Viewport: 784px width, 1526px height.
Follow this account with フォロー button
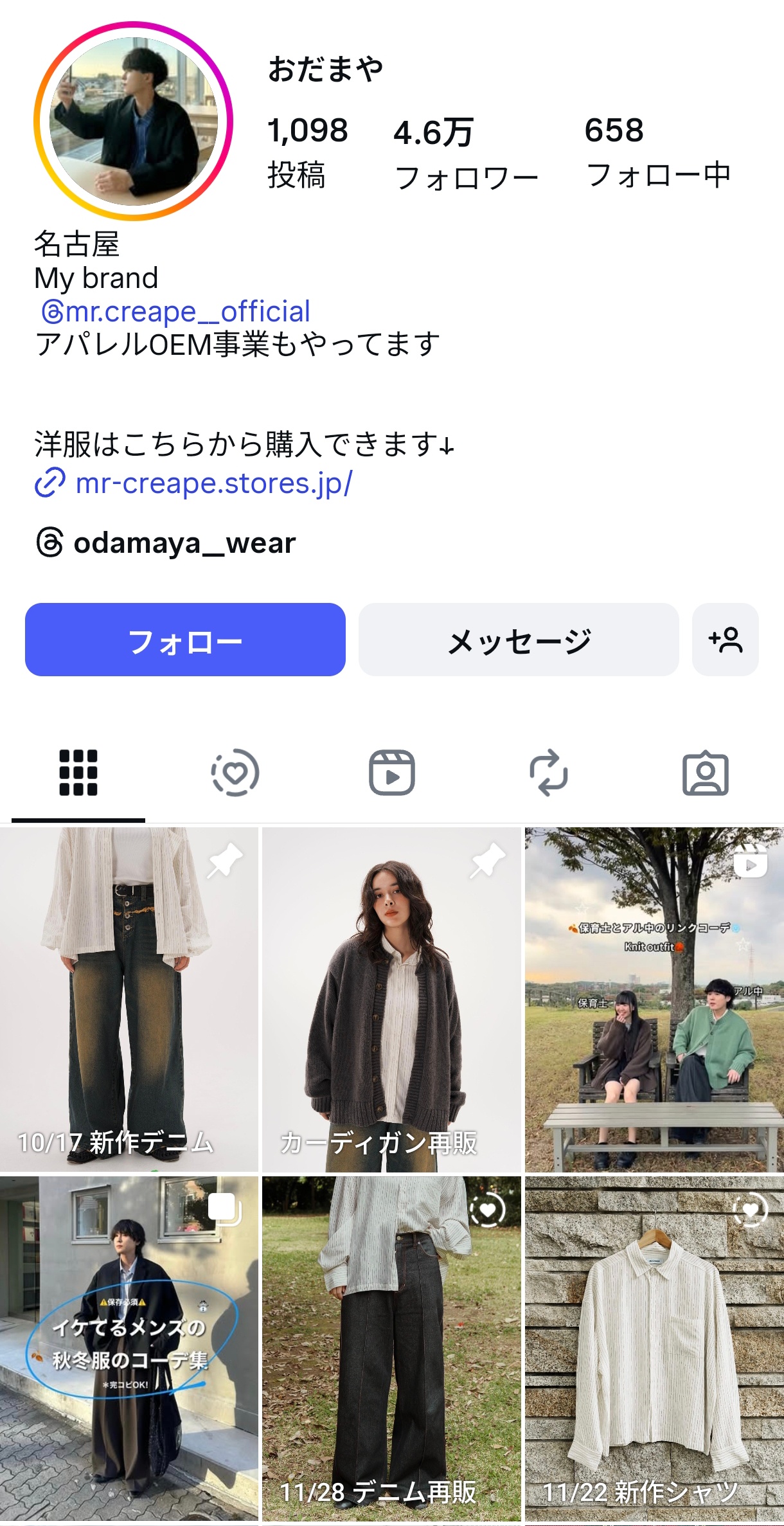pos(185,640)
